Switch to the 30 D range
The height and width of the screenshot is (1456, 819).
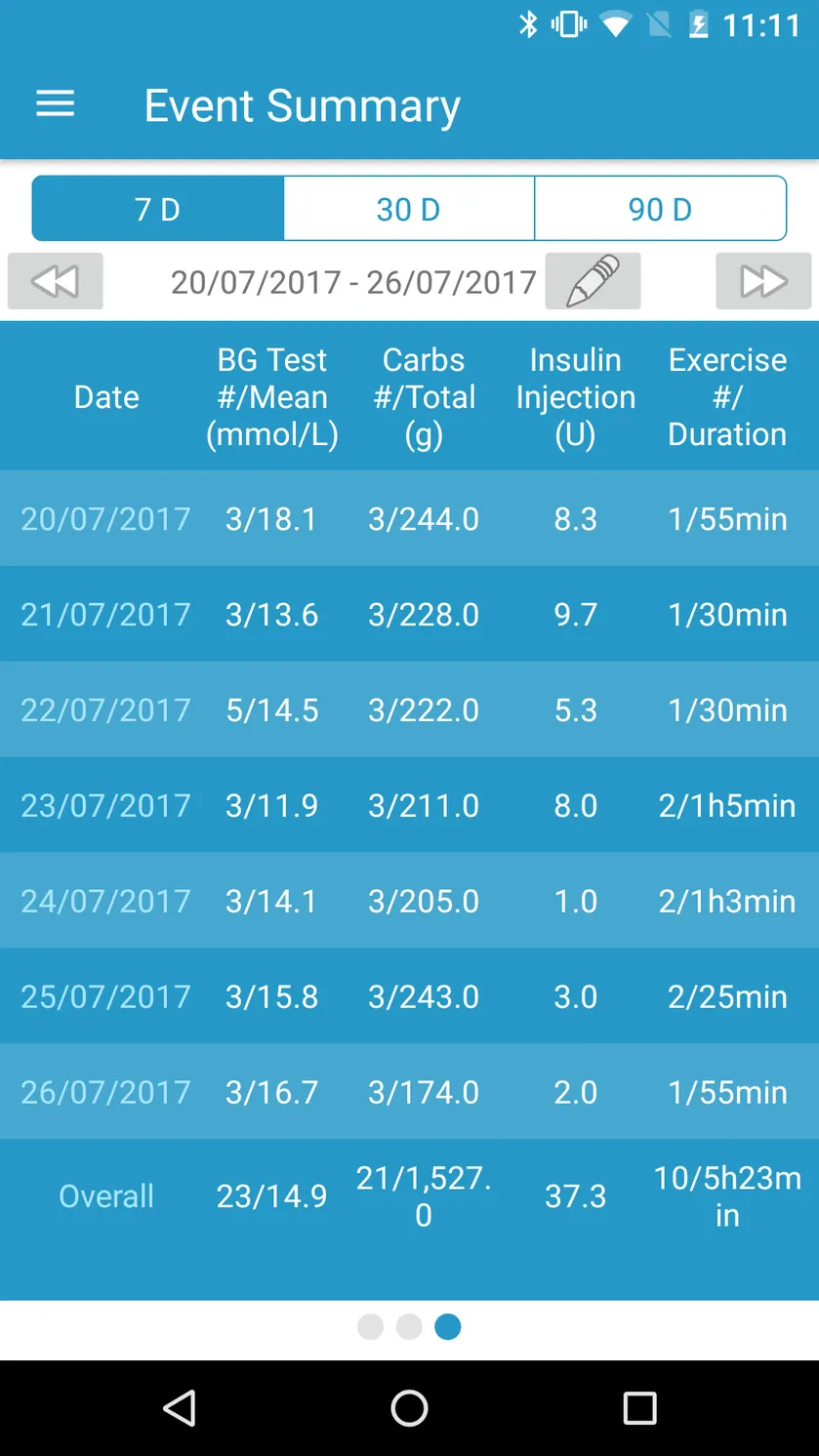[409, 209]
